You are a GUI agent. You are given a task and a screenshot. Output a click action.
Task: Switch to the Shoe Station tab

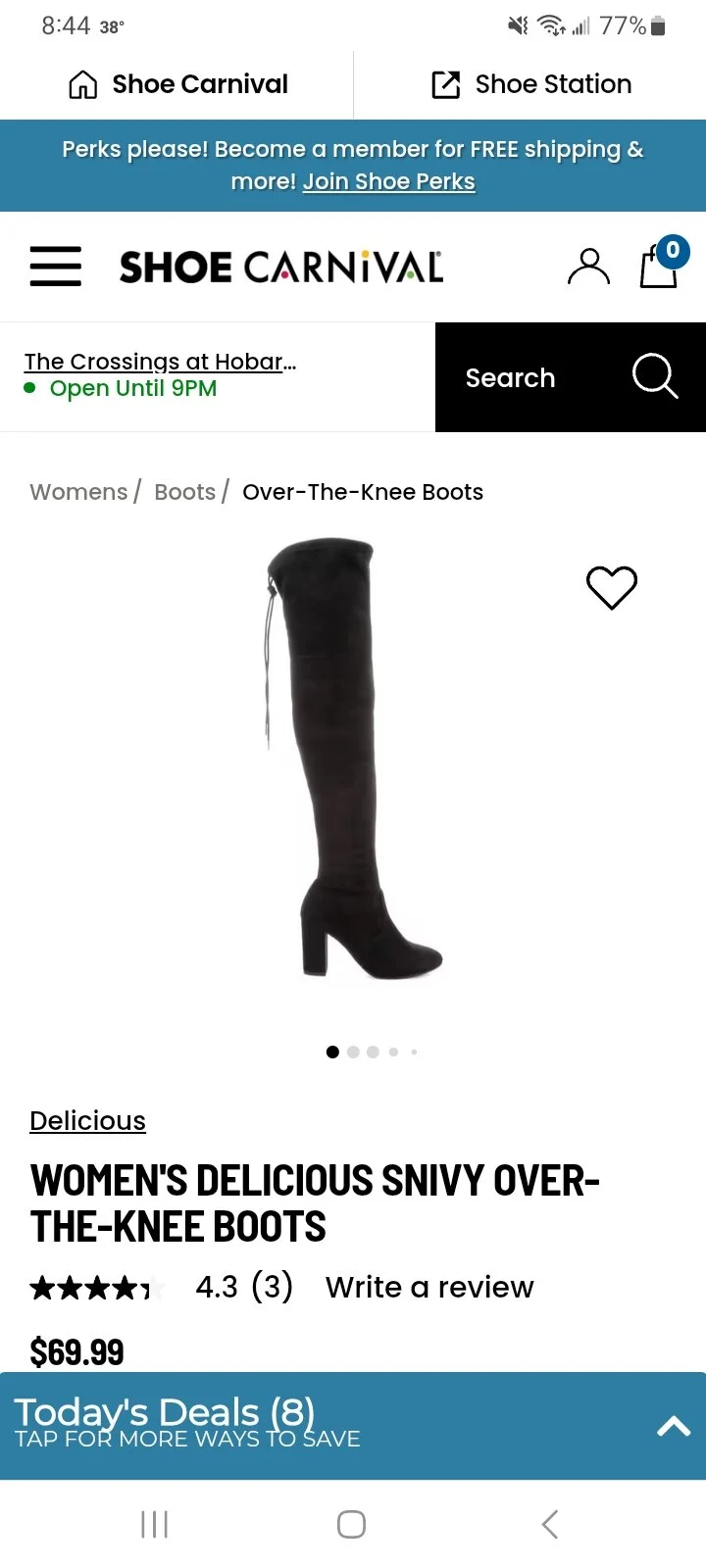[531, 84]
